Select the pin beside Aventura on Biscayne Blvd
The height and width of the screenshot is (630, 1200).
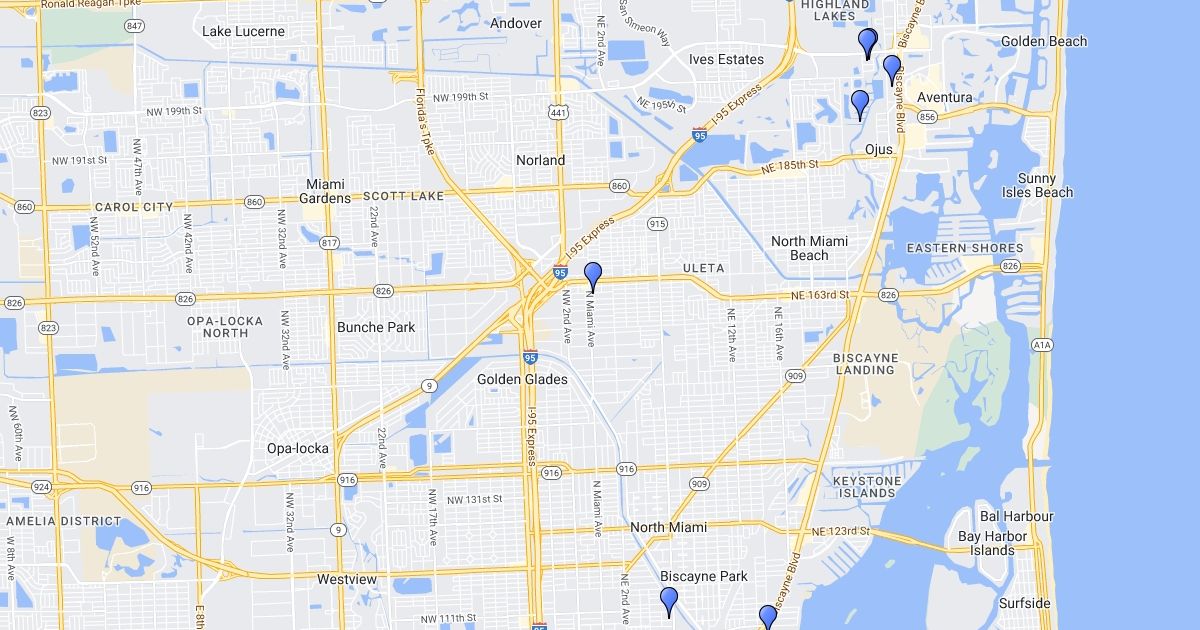pyautogui.click(x=891, y=68)
